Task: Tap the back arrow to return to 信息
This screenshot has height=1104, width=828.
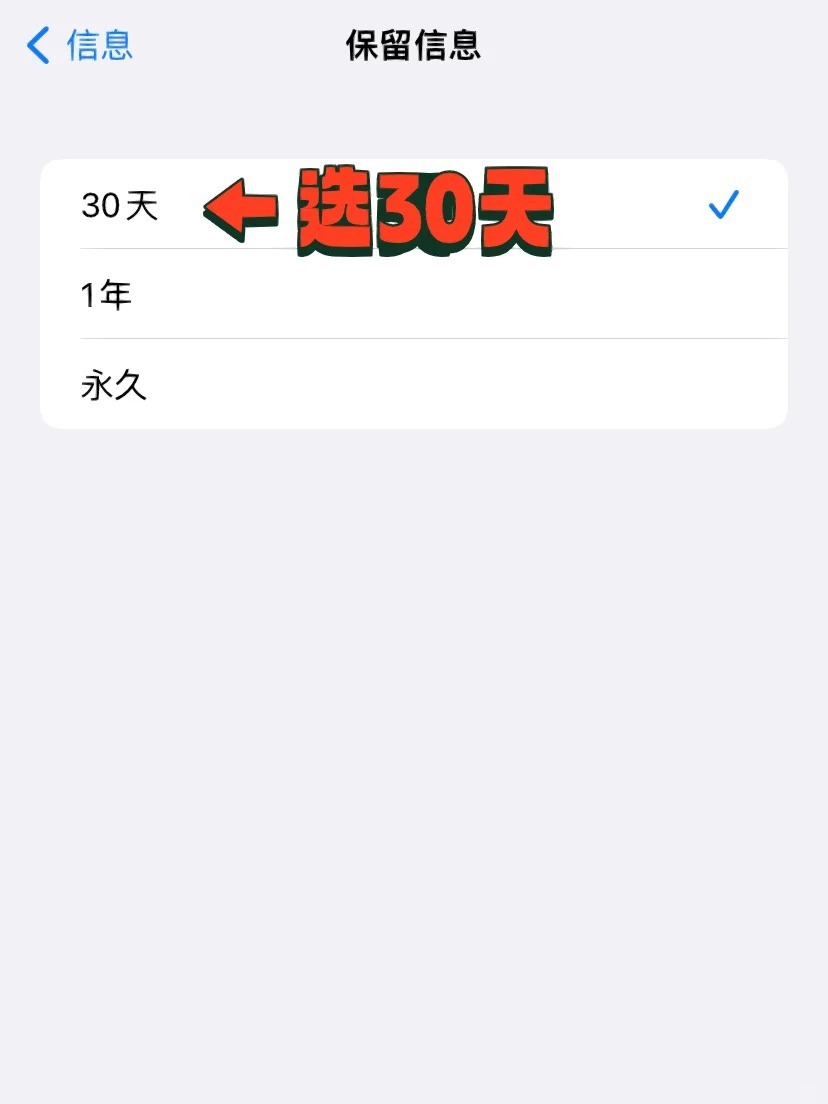Action: pyautogui.click(x=38, y=46)
